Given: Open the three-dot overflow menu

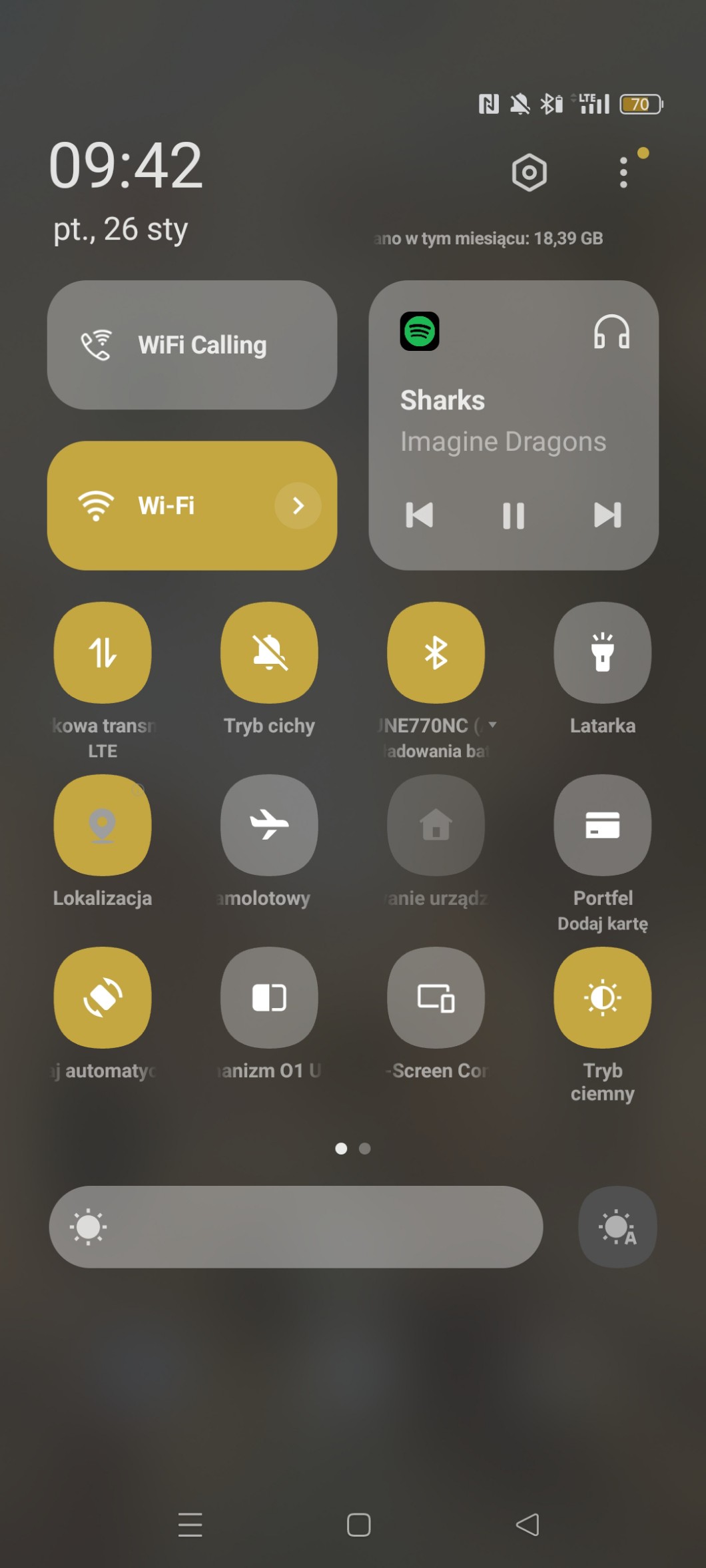Looking at the screenshot, I should [623, 172].
